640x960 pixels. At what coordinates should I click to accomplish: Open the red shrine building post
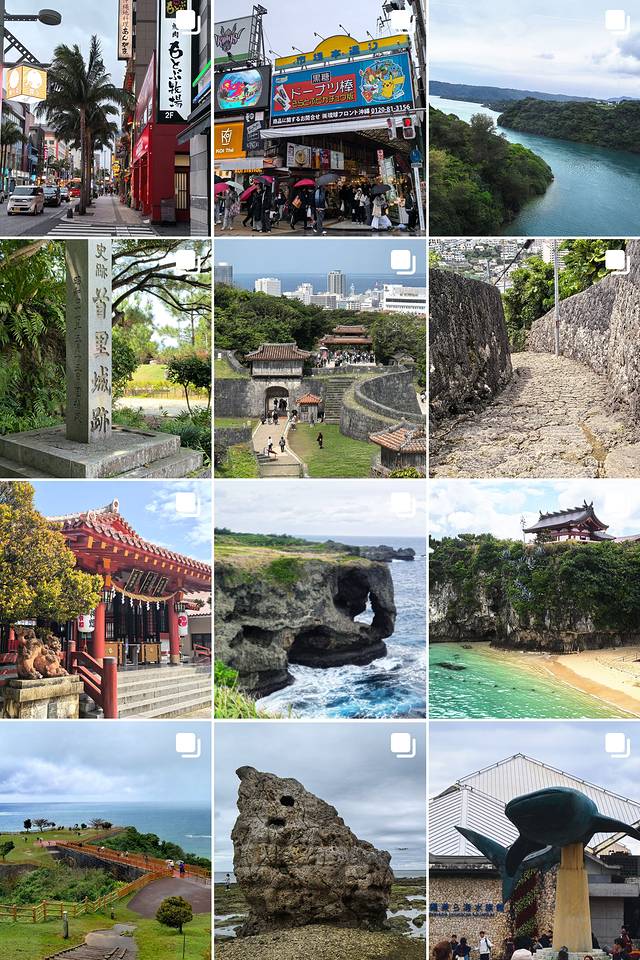pos(105,600)
